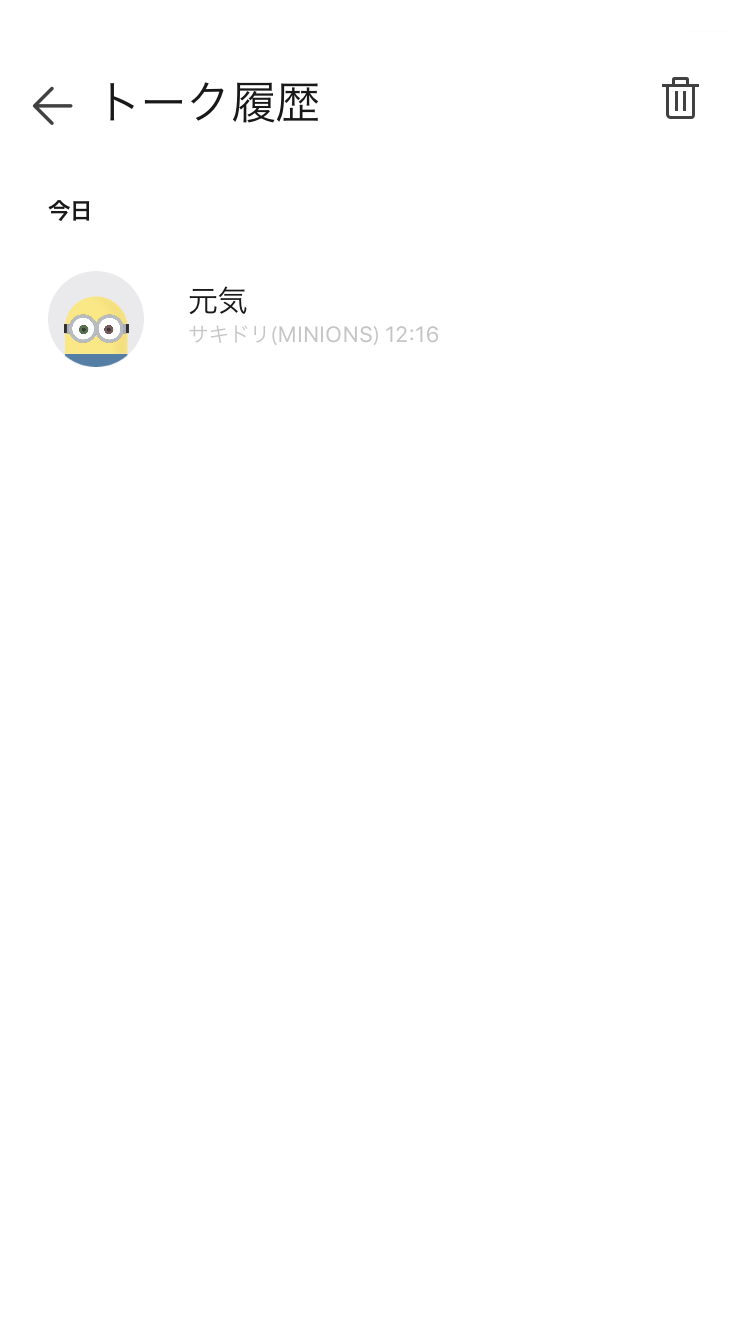Go back using the arrow icon
This screenshot has height=1334, width=750.
pyautogui.click(x=52, y=104)
